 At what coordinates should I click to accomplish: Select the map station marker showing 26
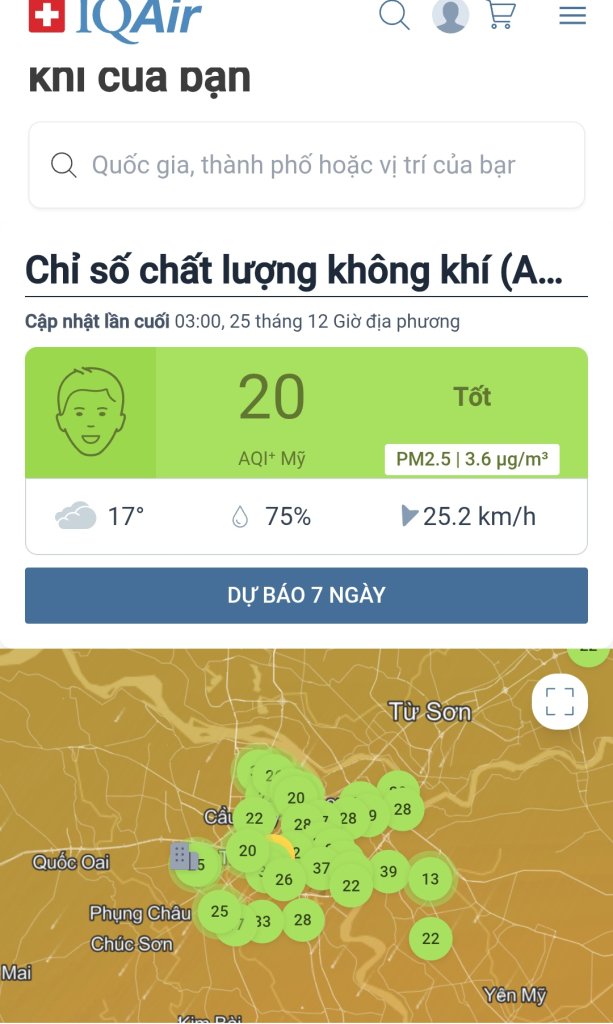[x=284, y=880]
